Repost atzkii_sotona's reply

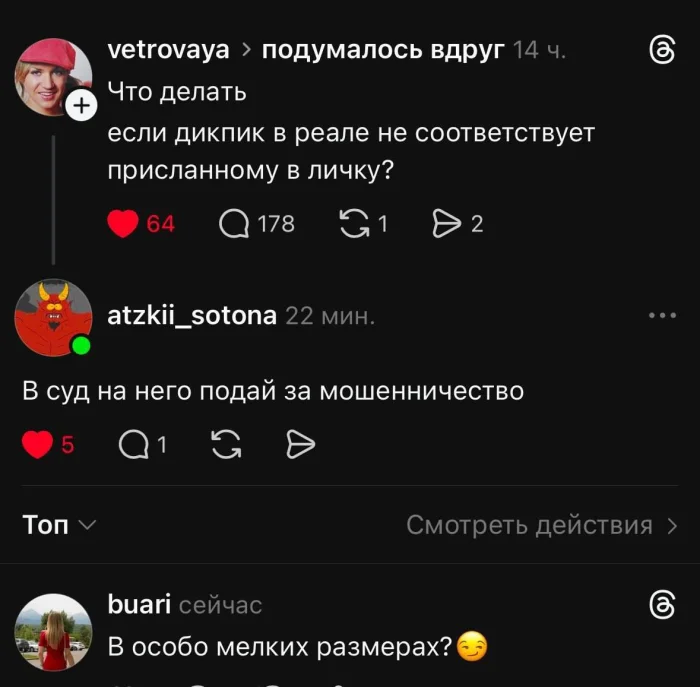point(227,445)
